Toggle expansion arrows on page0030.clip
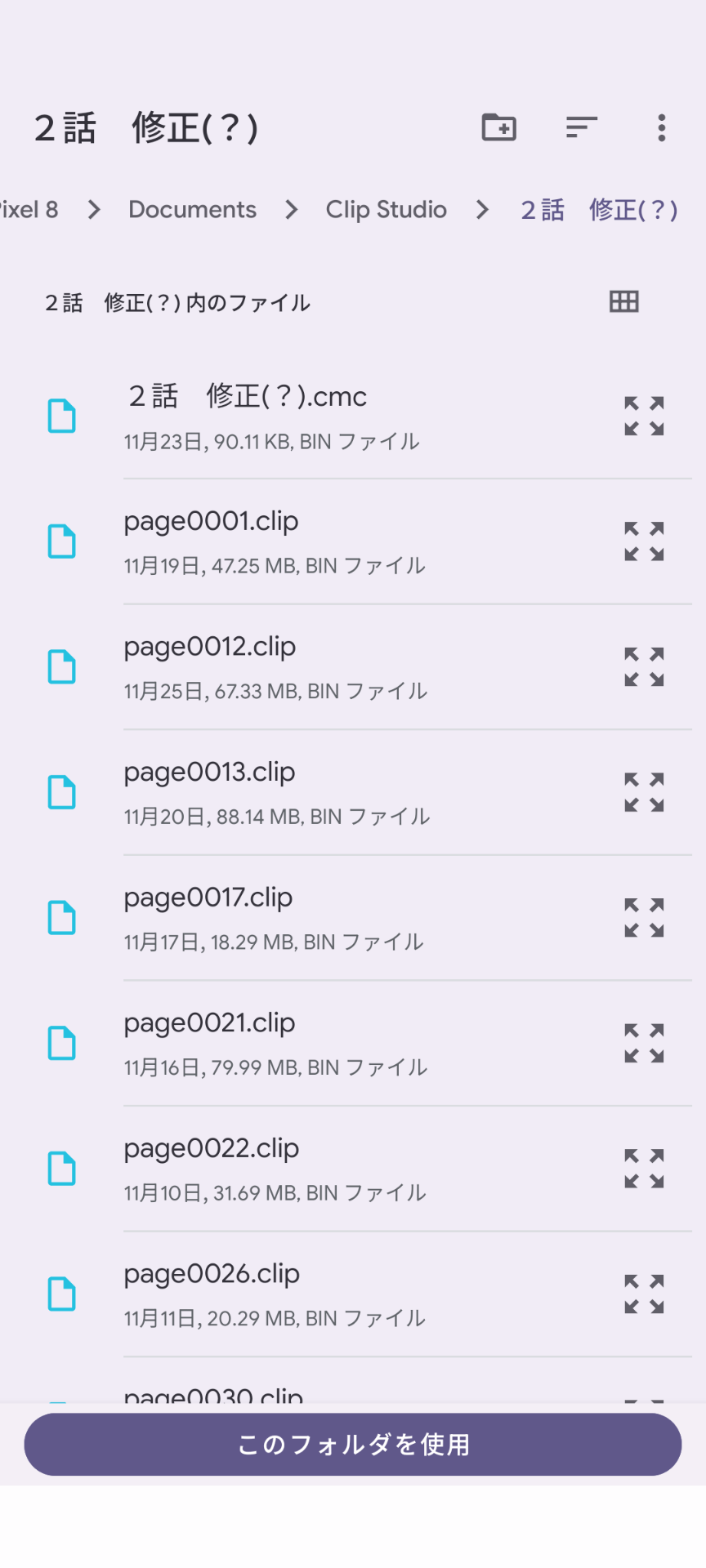The width and height of the screenshot is (706, 1568). 643,1396
